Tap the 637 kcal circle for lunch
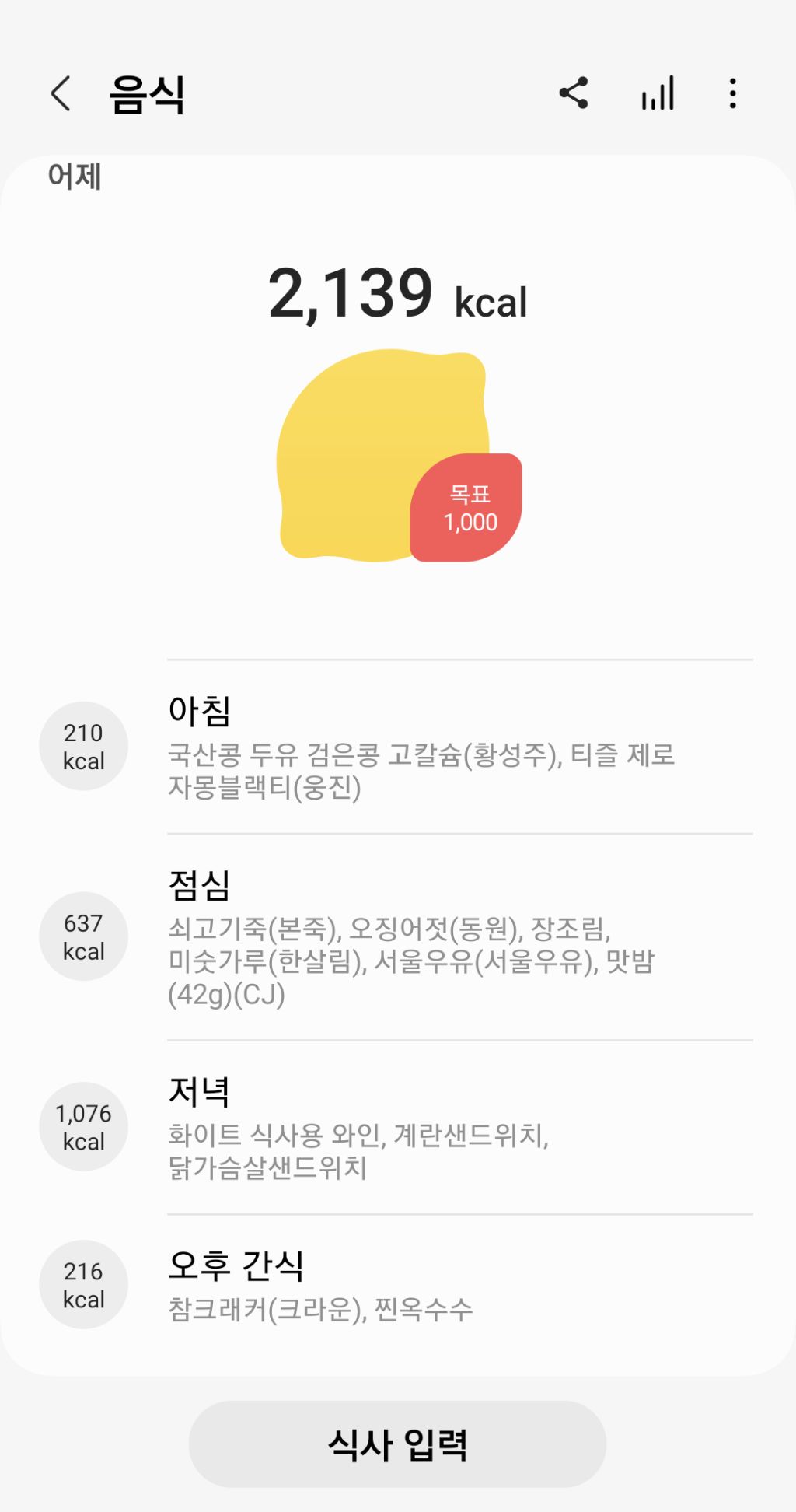The width and height of the screenshot is (796, 1512). [83, 936]
